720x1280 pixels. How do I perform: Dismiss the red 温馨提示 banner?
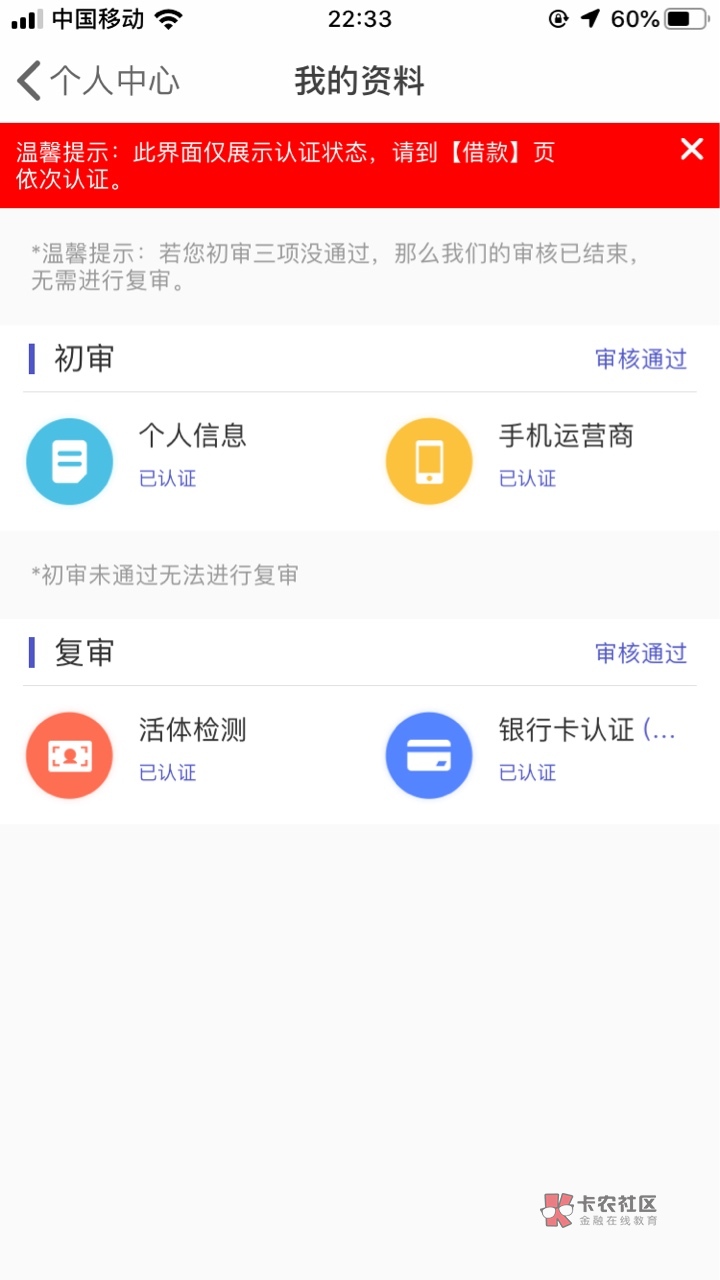coord(691,150)
